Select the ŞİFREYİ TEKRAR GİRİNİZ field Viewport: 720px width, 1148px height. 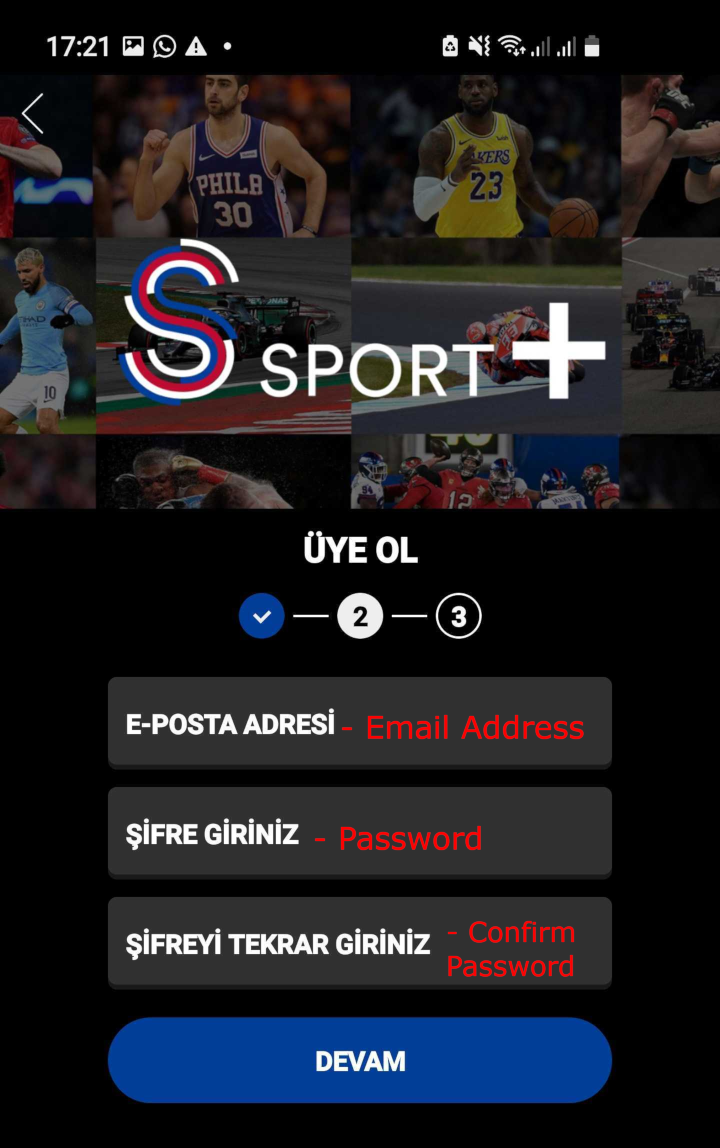coord(359,942)
